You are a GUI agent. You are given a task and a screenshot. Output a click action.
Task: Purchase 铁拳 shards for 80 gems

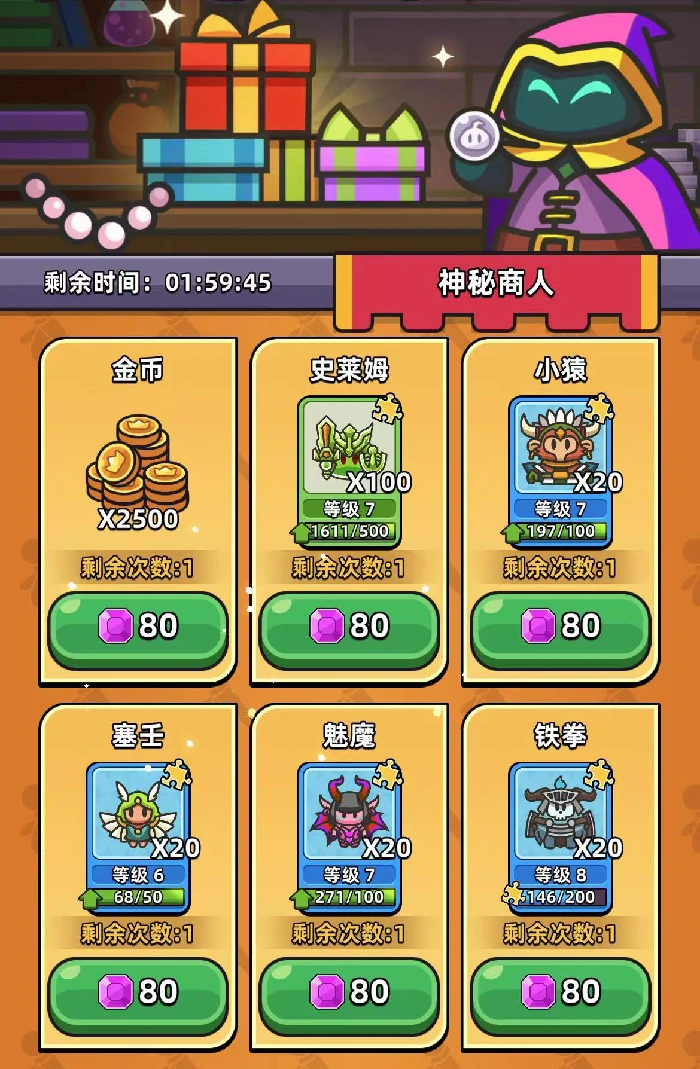point(560,992)
